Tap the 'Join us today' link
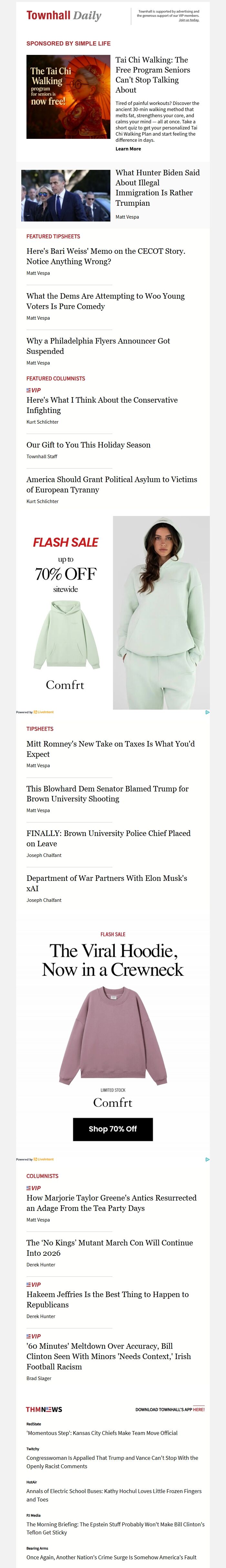 (188, 20)
